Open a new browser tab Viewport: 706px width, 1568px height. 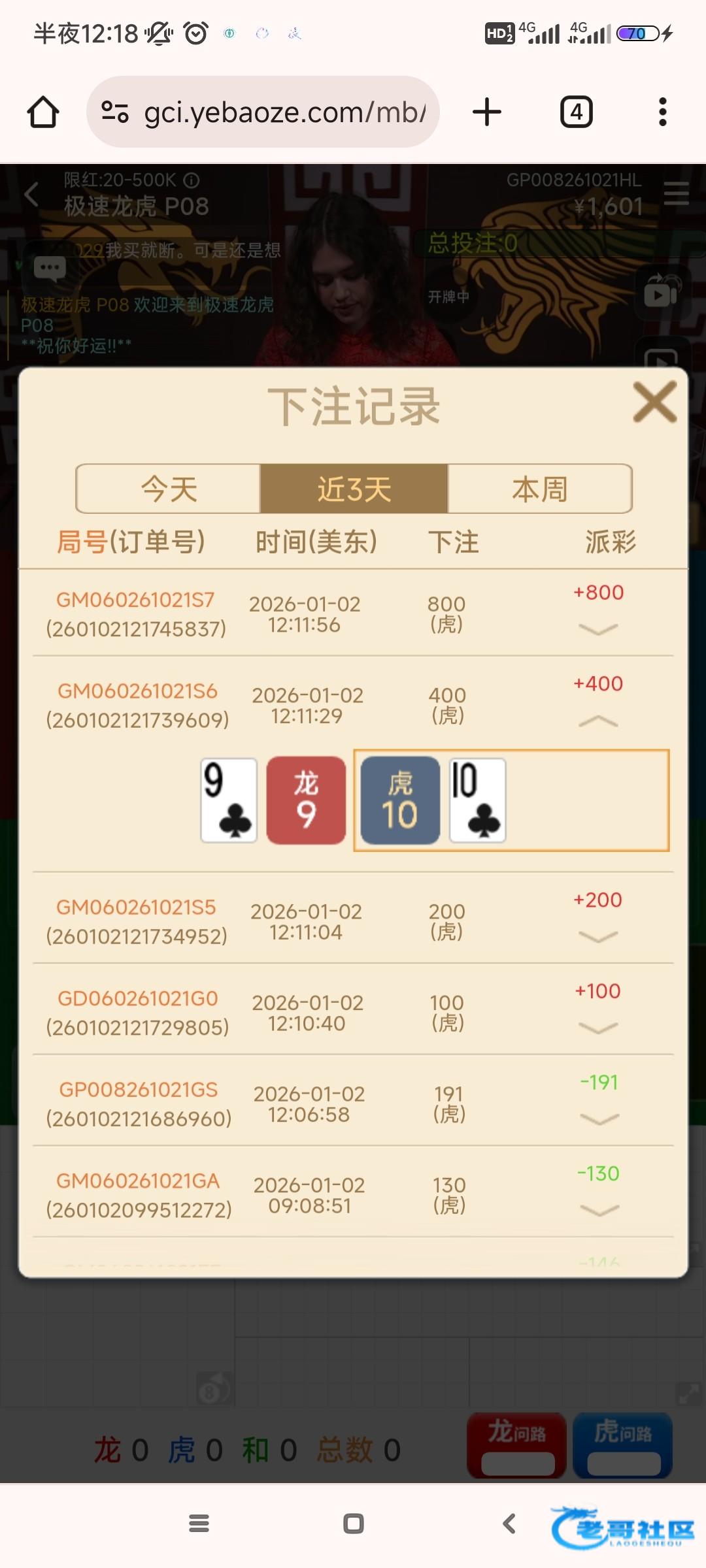pos(486,112)
